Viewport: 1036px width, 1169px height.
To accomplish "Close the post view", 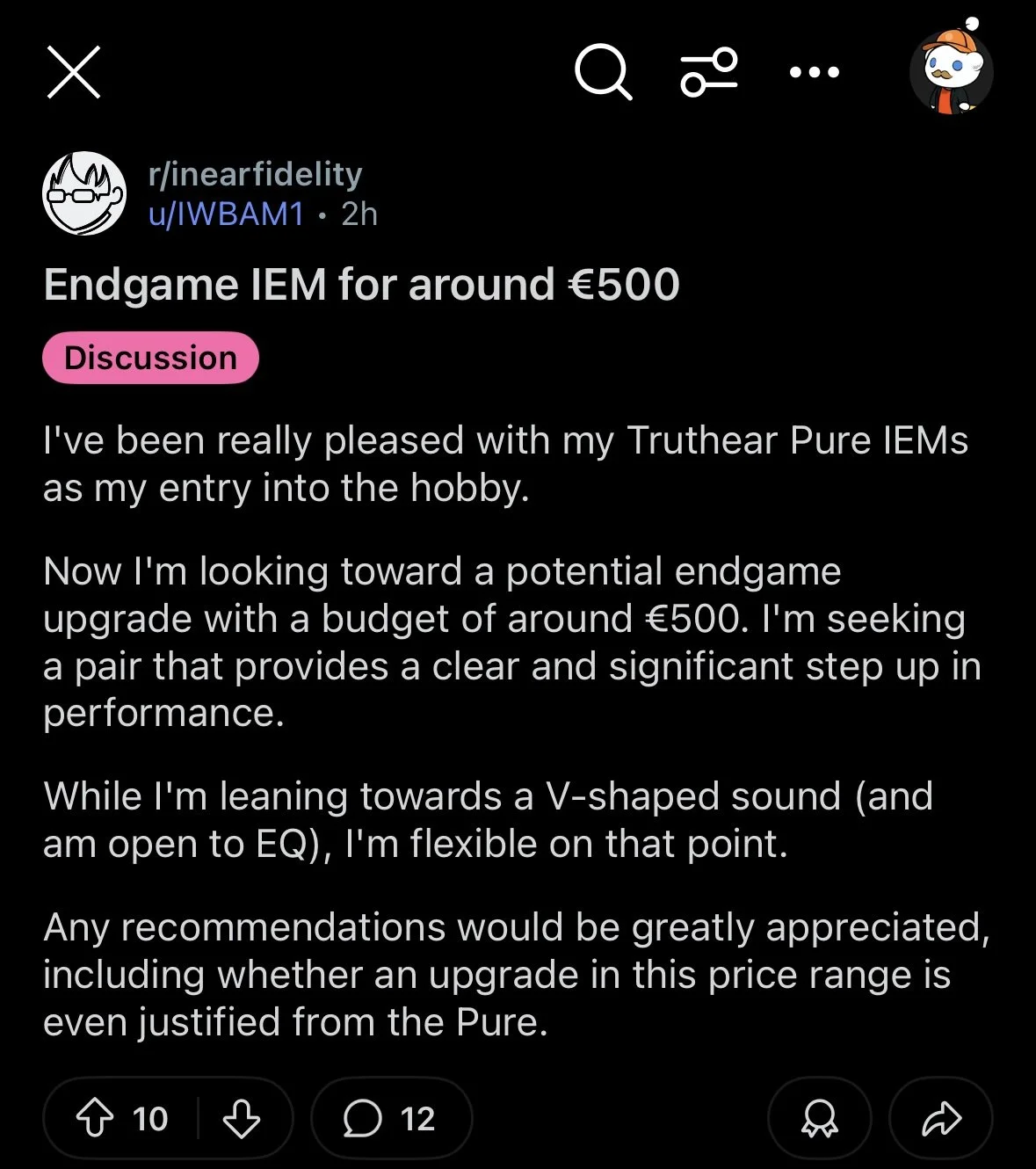I will [x=74, y=72].
